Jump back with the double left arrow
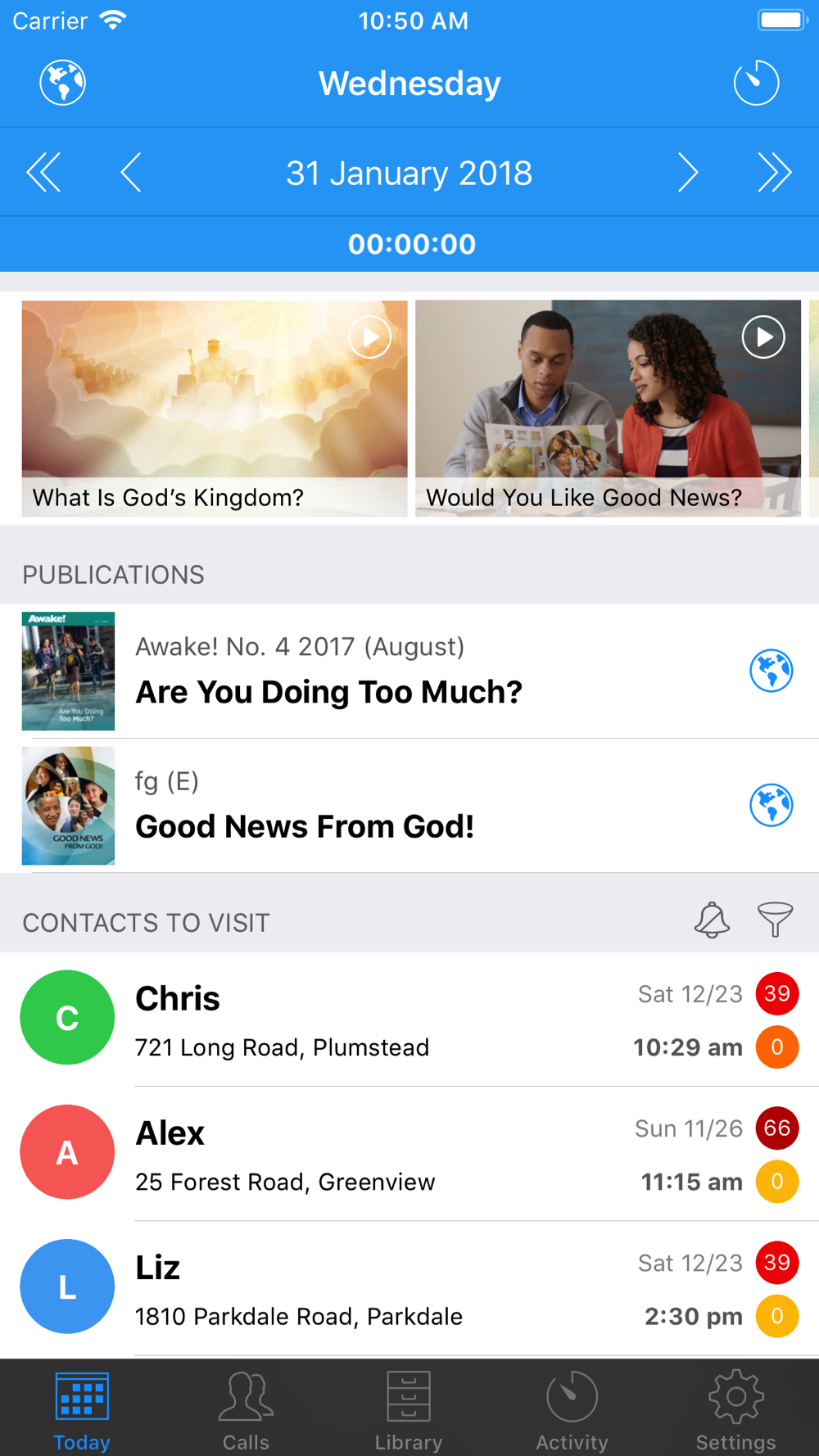The image size is (819, 1456). pyautogui.click(x=43, y=173)
